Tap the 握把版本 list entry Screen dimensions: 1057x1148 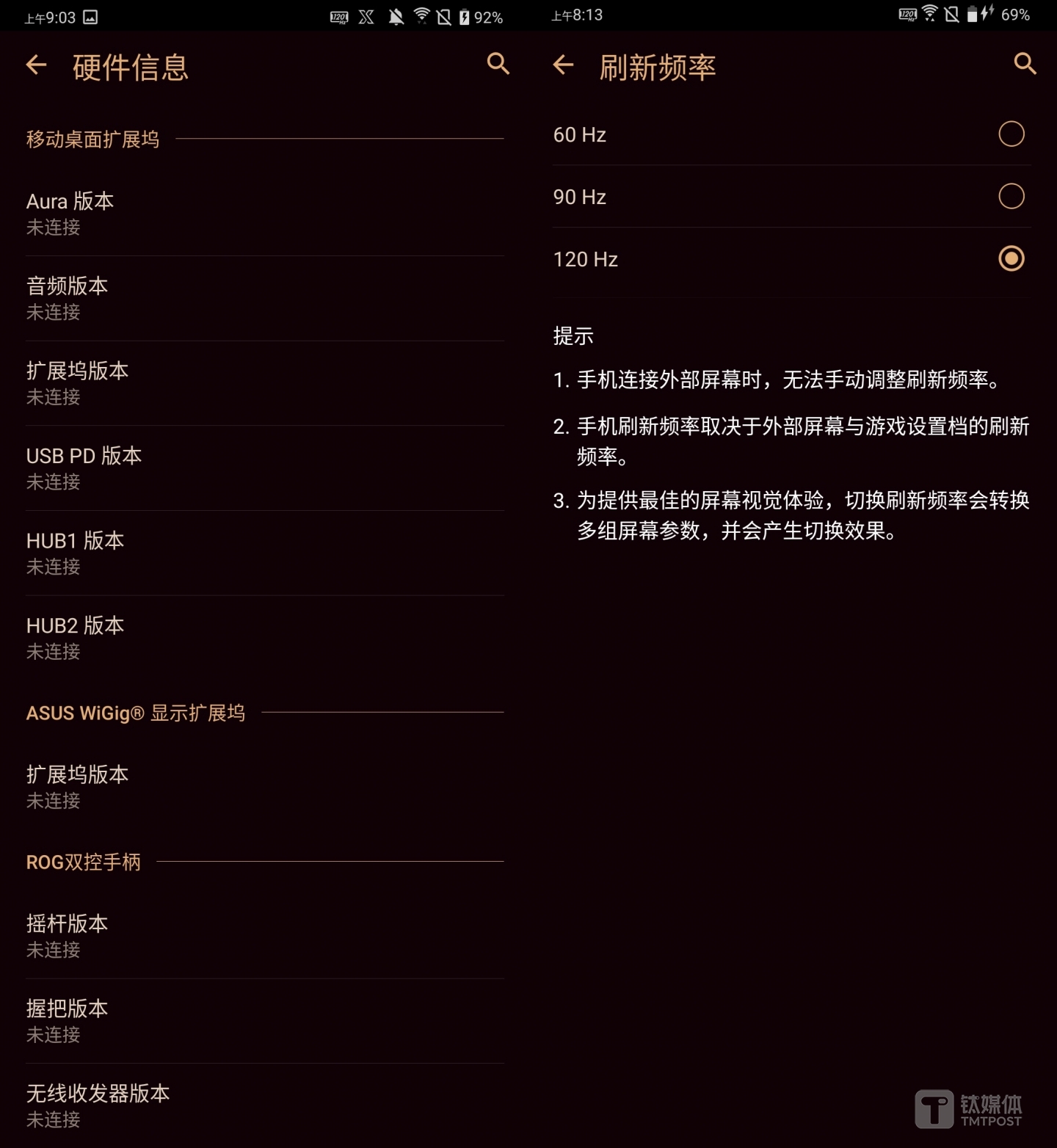click(x=264, y=1020)
